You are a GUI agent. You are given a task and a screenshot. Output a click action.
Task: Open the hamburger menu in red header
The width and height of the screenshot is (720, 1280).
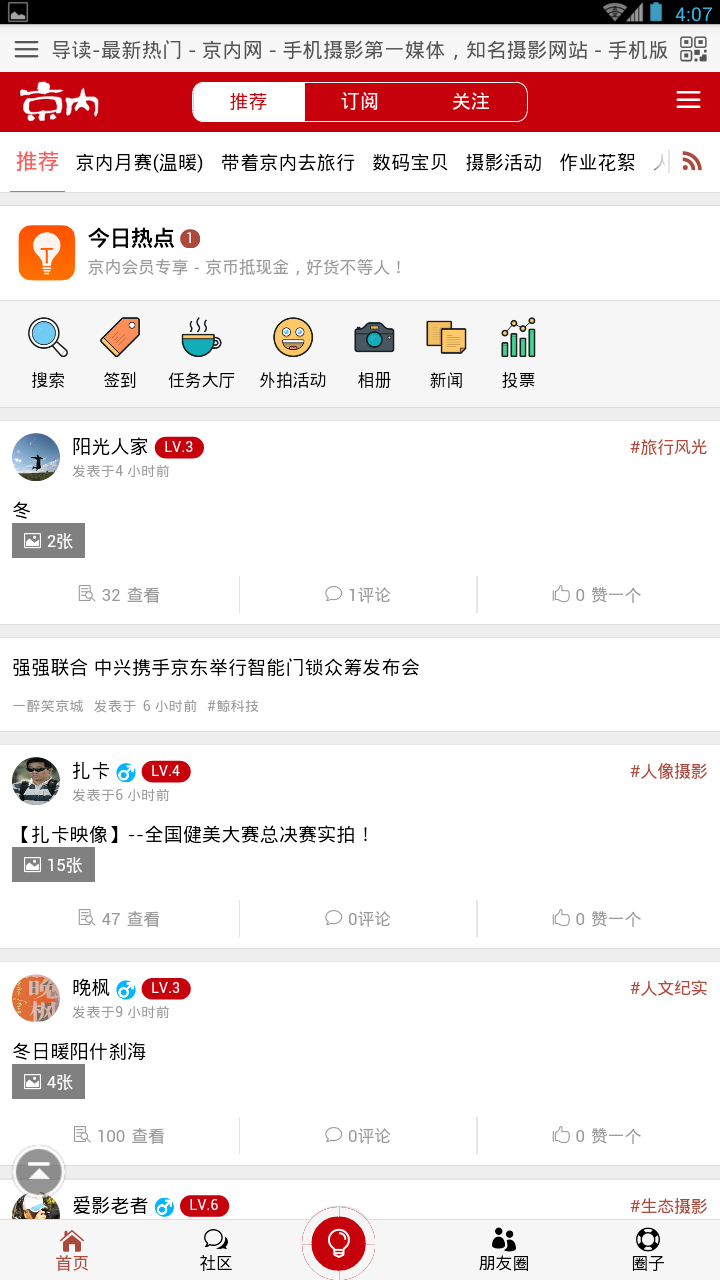tap(688, 100)
